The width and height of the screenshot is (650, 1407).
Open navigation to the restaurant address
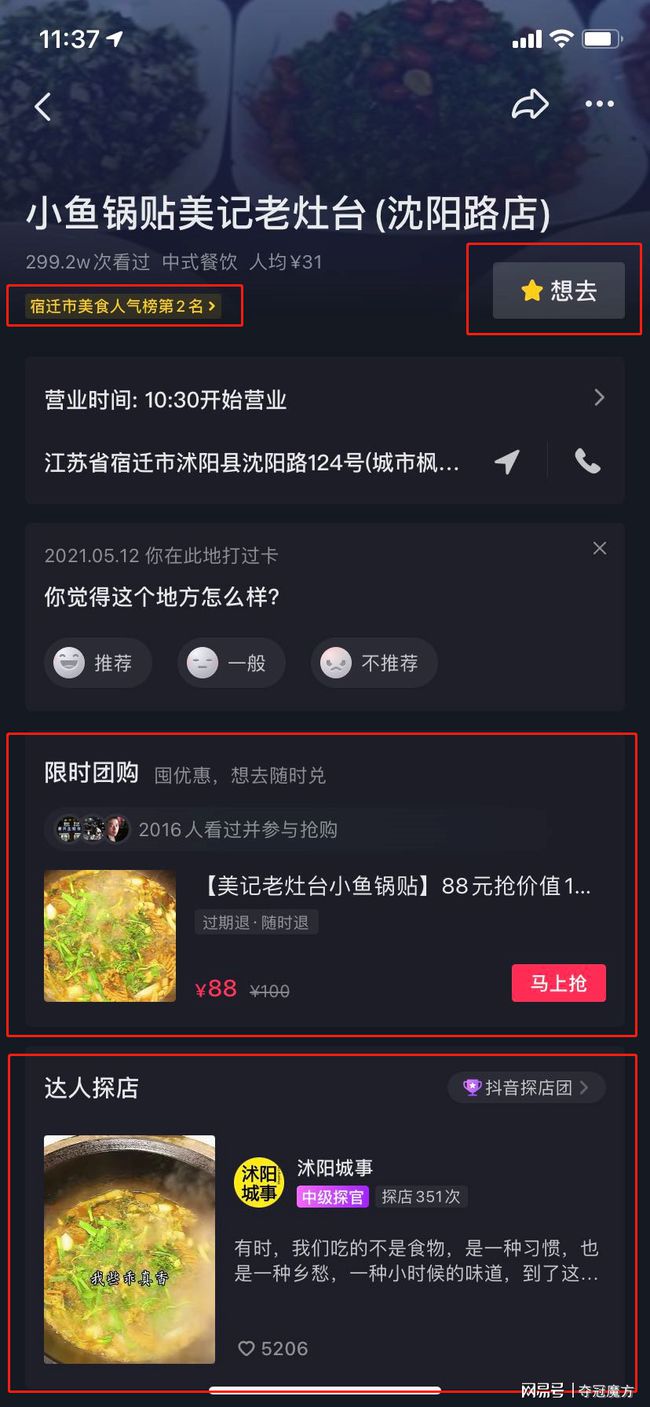coord(507,462)
